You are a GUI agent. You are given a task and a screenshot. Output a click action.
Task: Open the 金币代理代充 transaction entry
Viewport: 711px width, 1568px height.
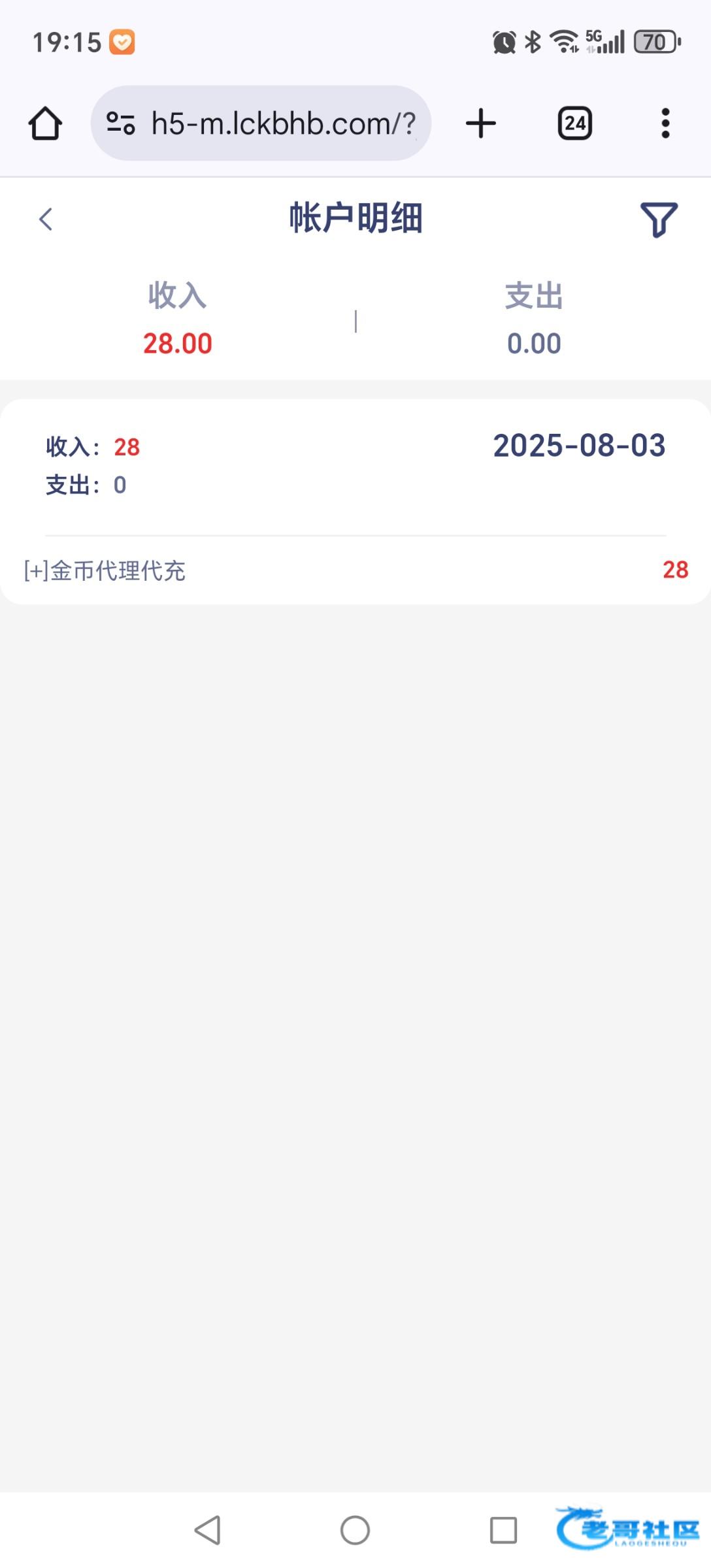click(x=355, y=570)
